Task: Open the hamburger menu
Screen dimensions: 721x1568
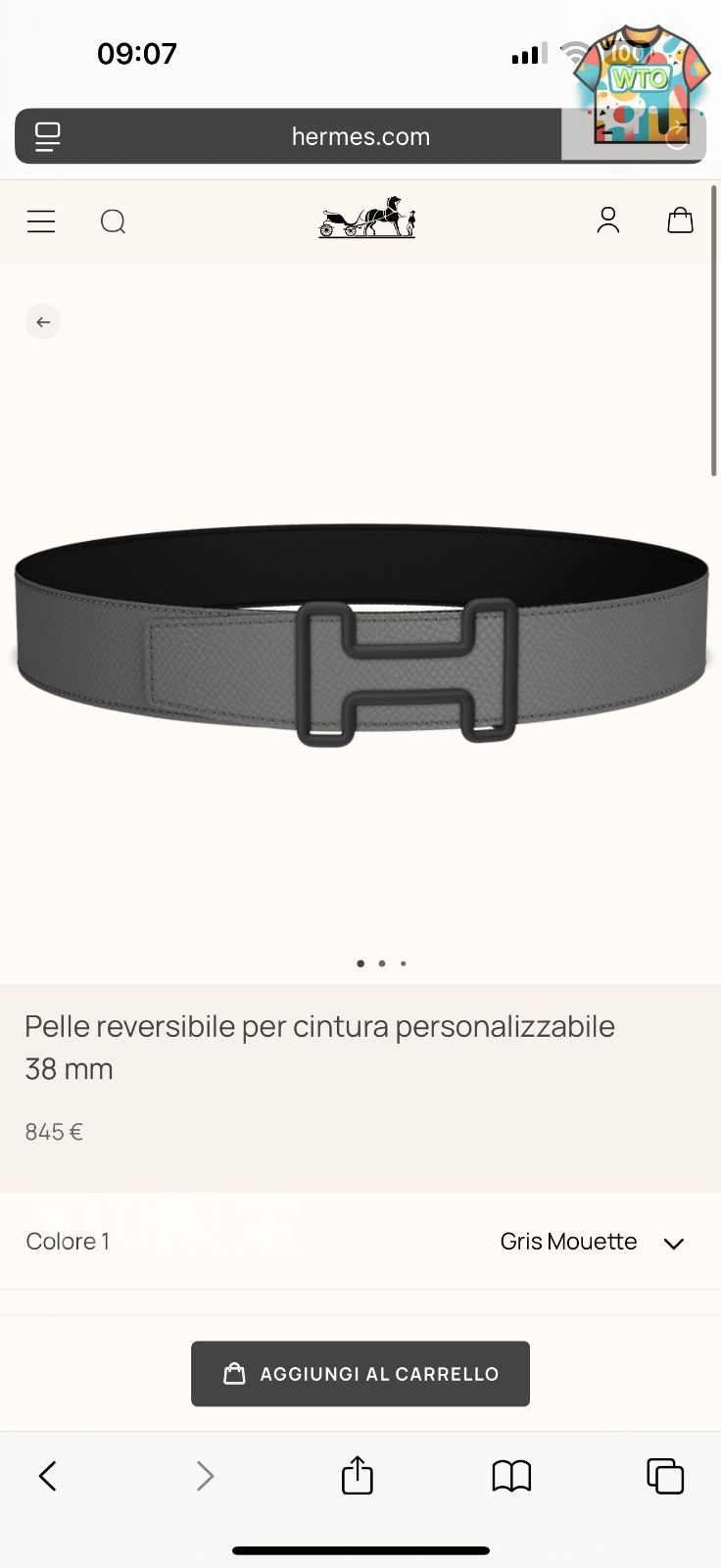Action: [41, 221]
